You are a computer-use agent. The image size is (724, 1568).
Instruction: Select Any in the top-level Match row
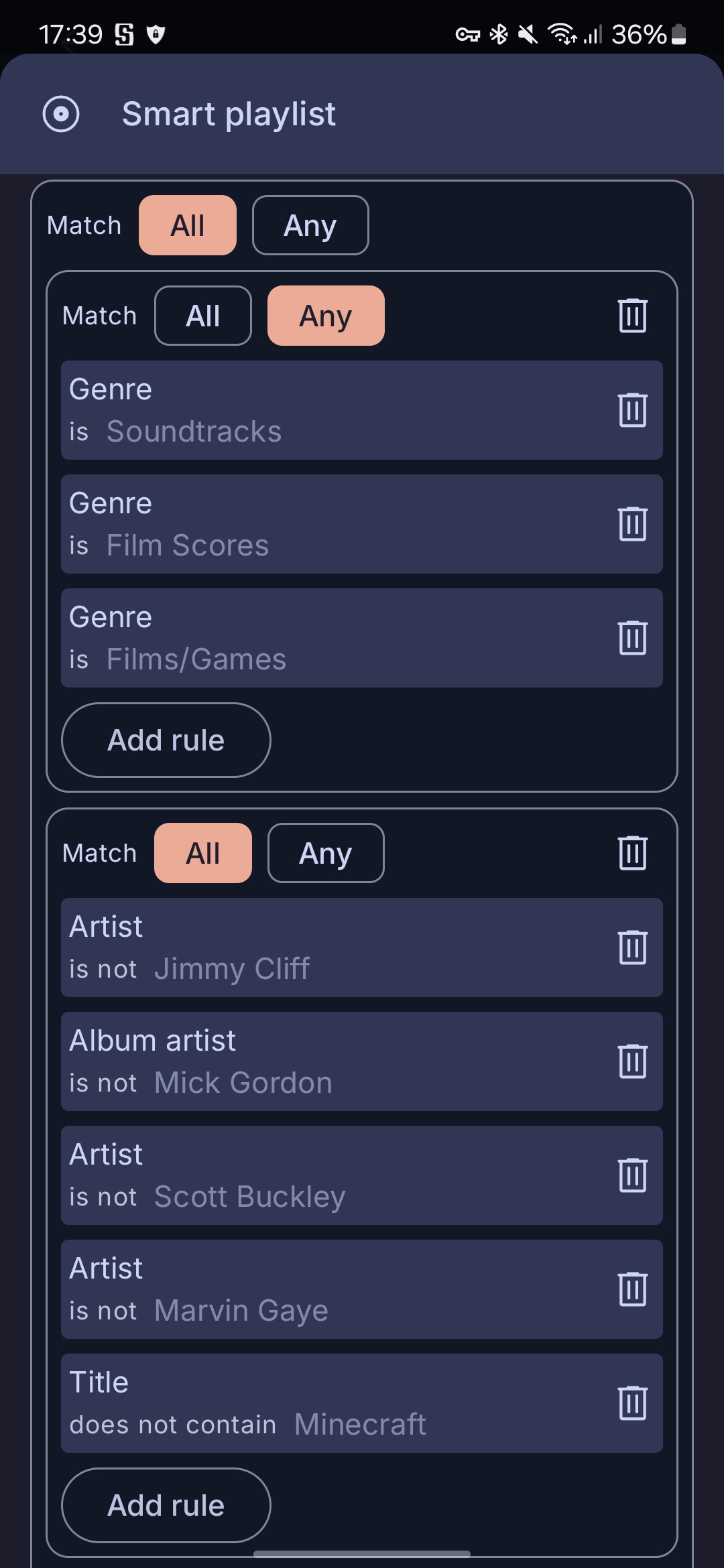310,225
